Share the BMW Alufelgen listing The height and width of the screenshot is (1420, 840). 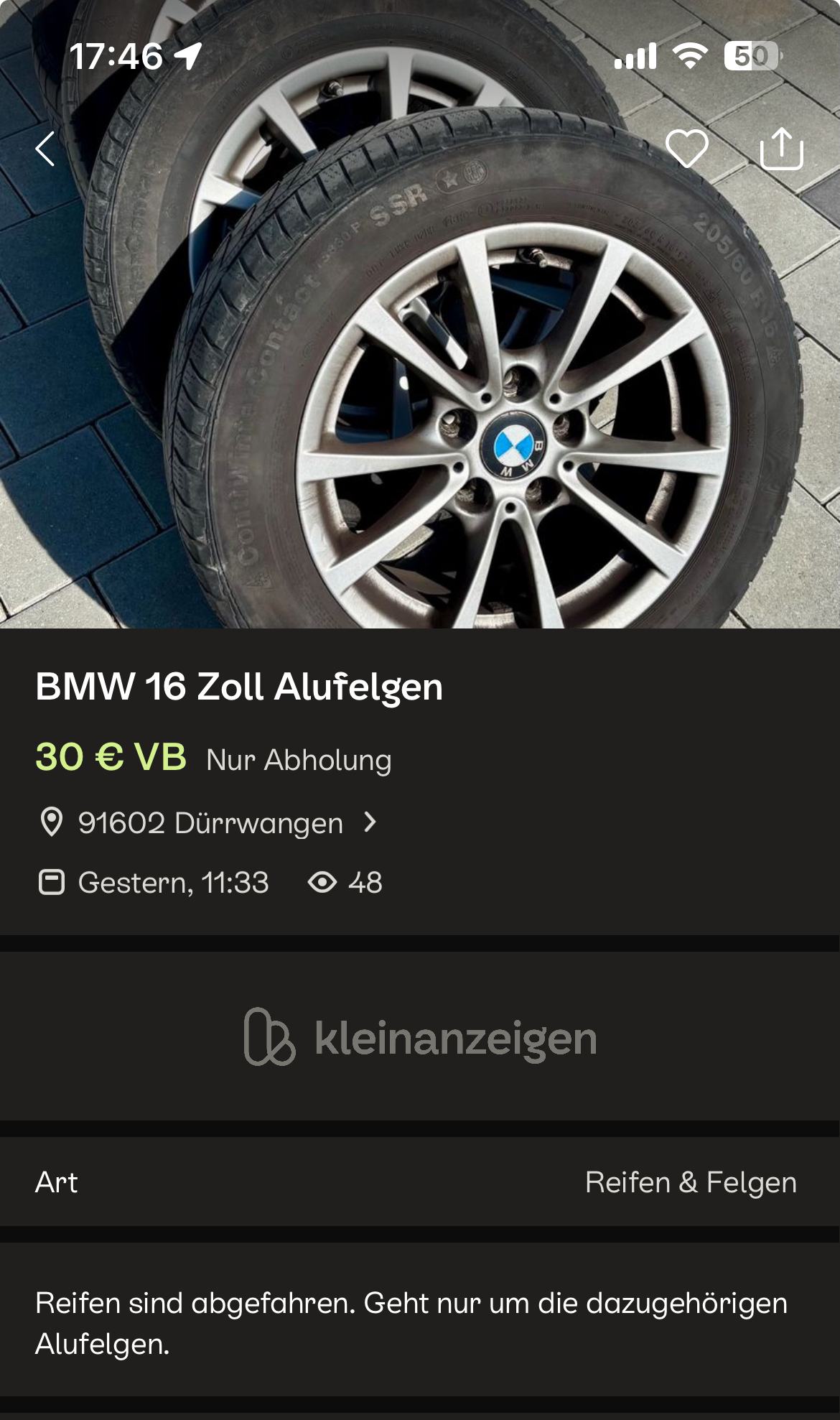(781, 149)
